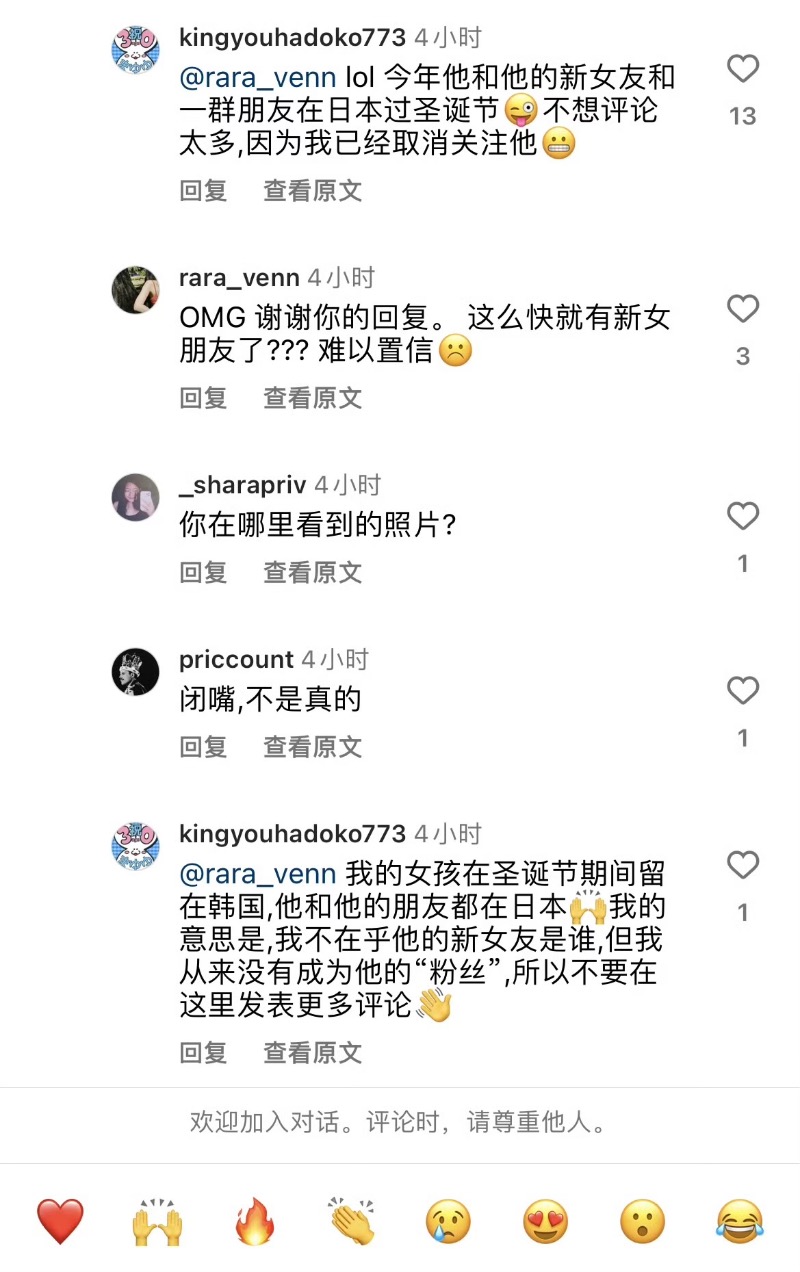View original text of rara_venn's comment
This screenshot has width=800, height=1272.
(x=312, y=398)
